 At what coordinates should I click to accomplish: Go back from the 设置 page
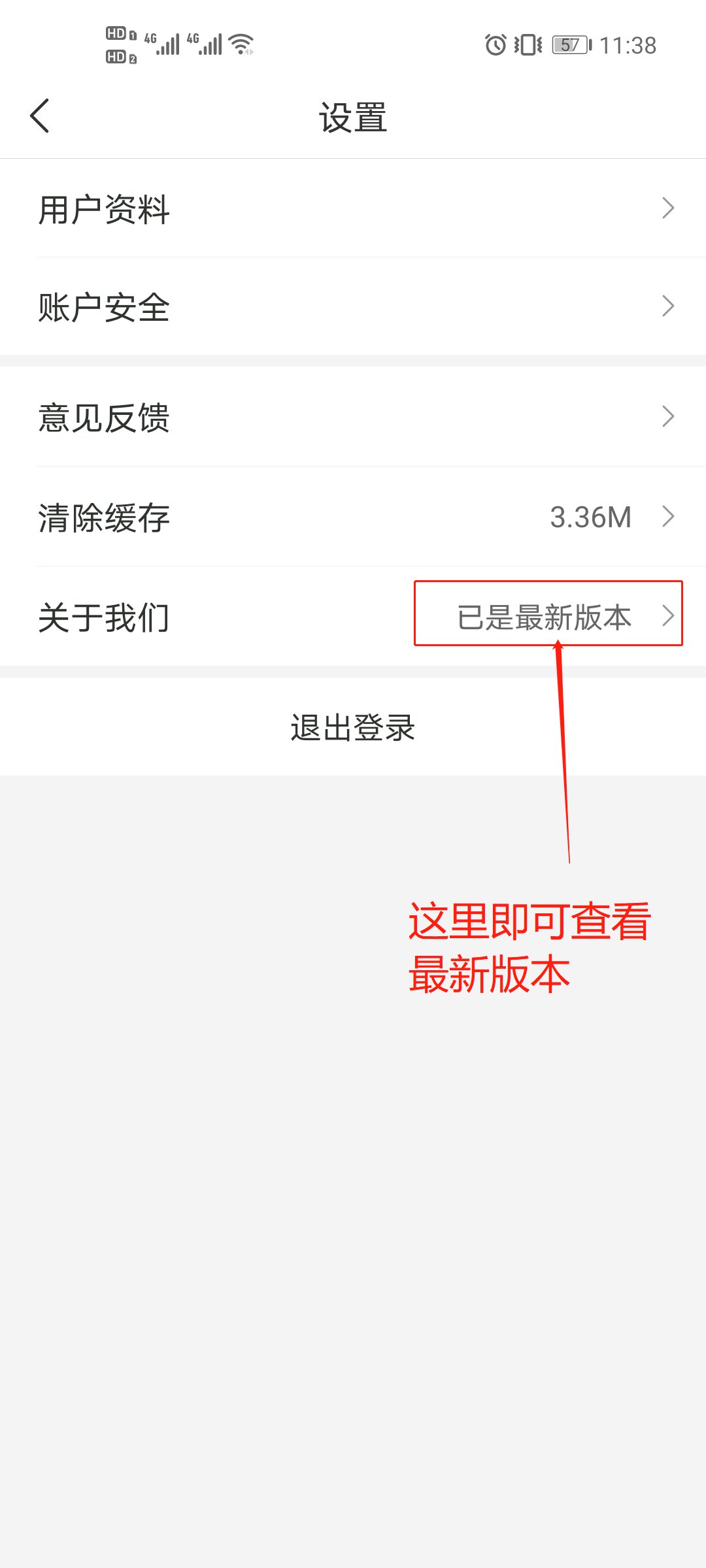click(x=40, y=116)
